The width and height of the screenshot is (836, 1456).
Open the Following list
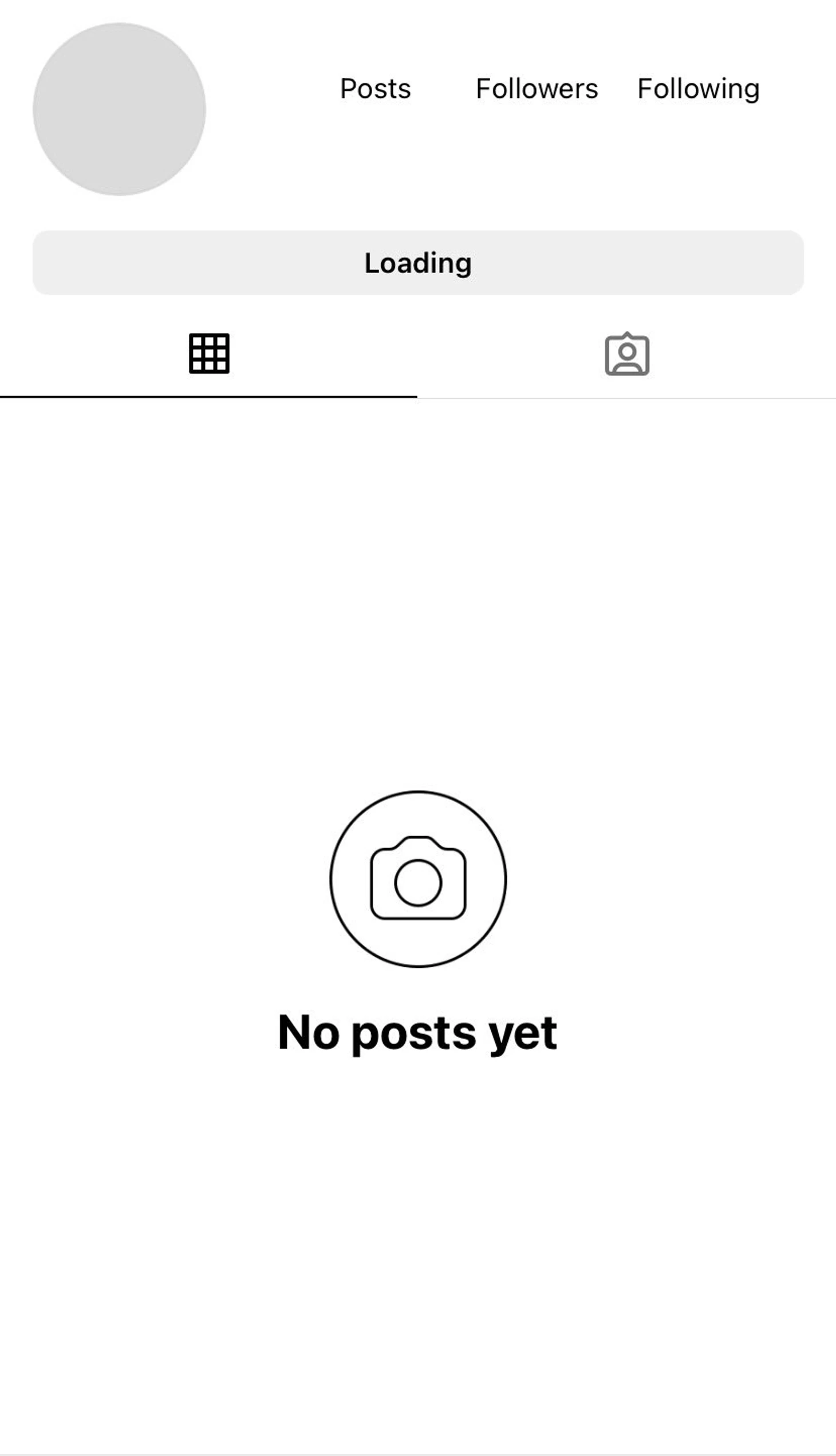point(698,89)
